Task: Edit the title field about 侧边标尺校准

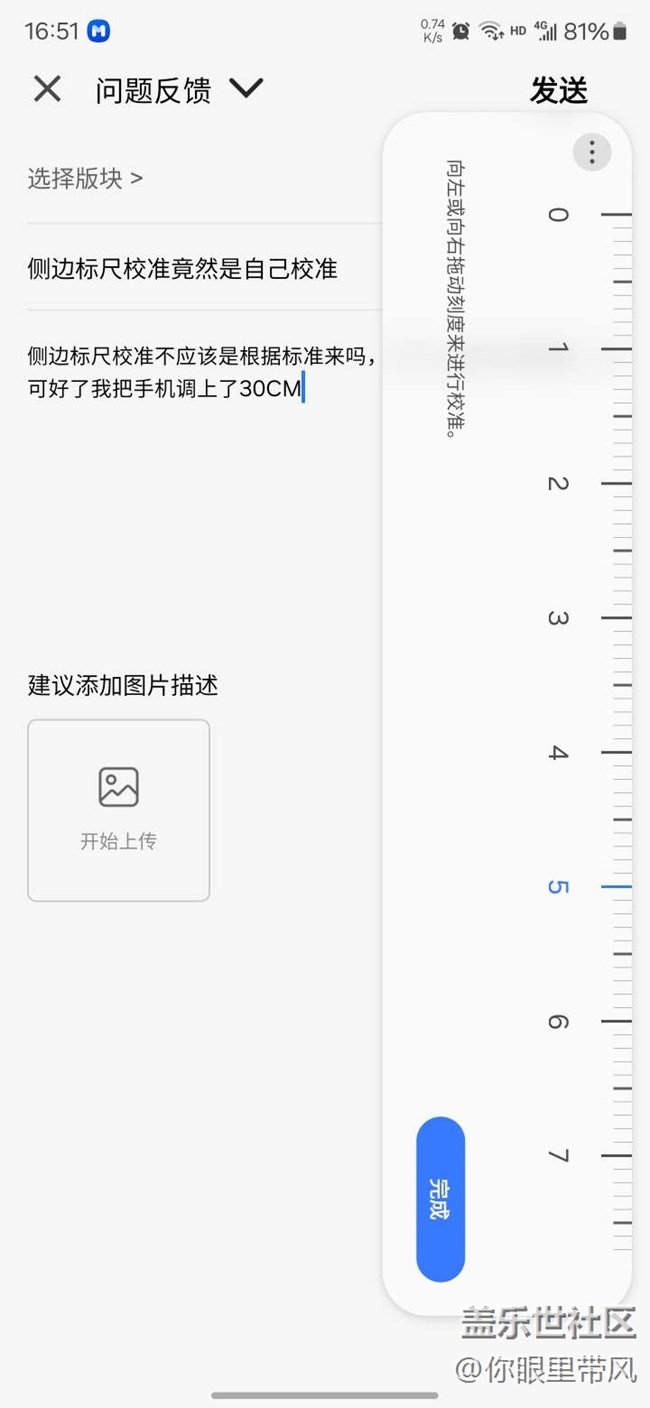Action: [x=183, y=268]
